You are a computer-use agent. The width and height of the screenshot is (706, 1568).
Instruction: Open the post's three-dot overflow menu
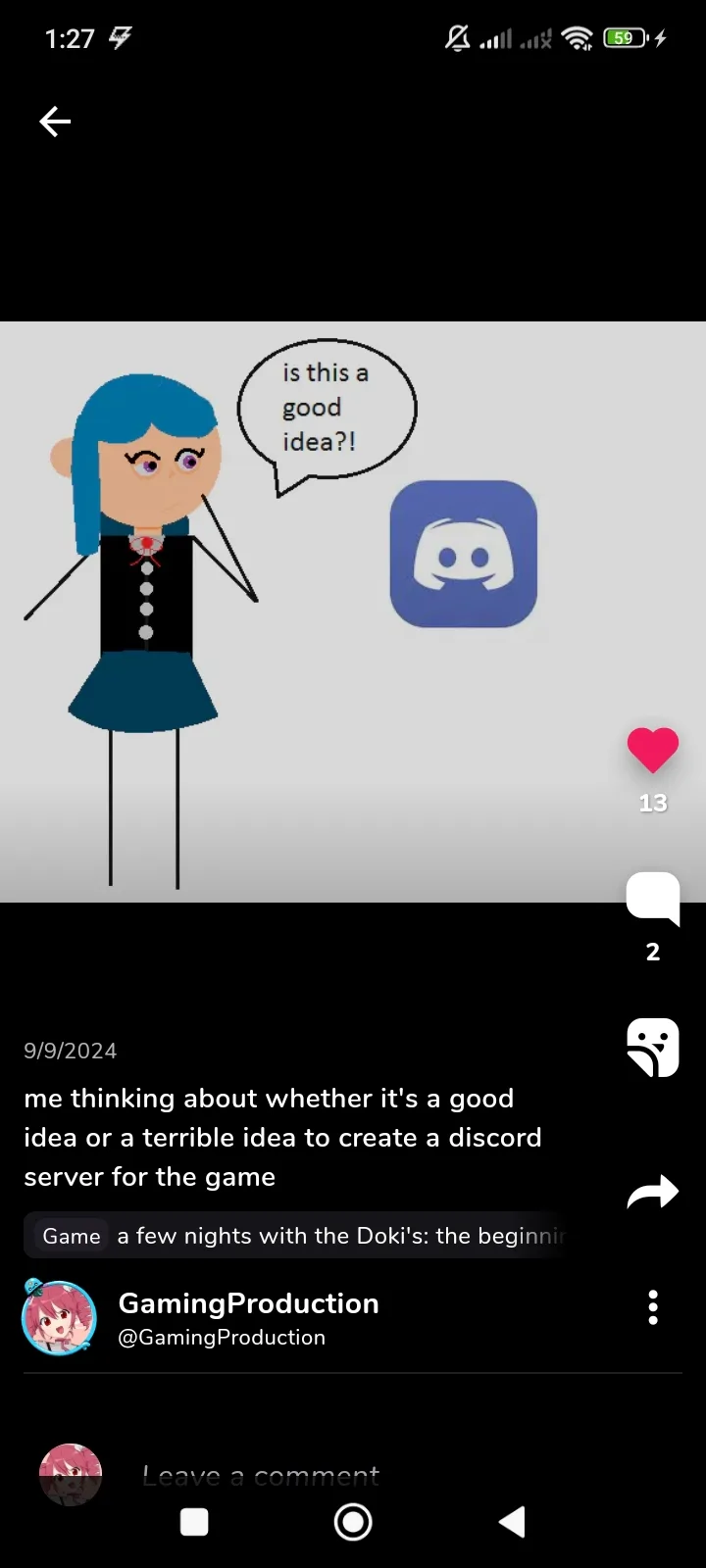pyautogui.click(x=653, y=1307)
